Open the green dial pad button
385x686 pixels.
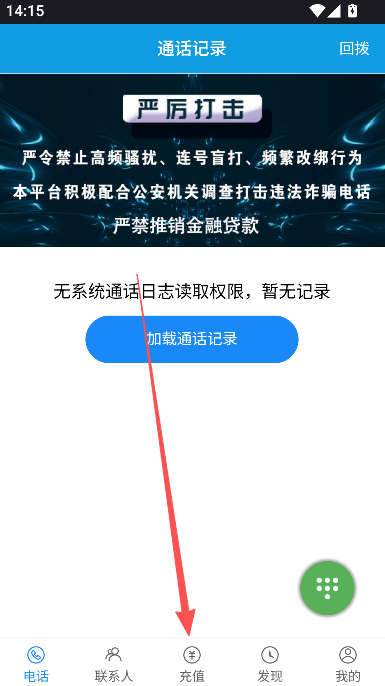327,588
